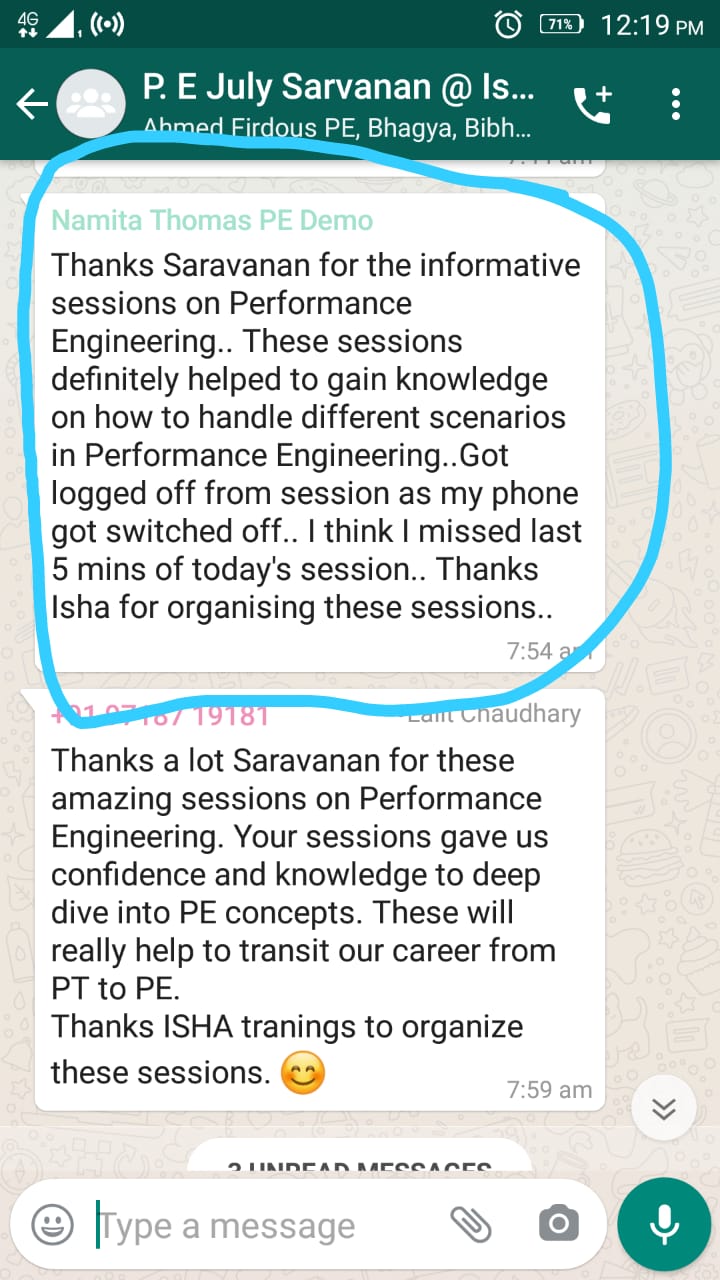Jump to latest messages with the down-arrow button
This screenshot has width=720, height=1280.
664,1108
